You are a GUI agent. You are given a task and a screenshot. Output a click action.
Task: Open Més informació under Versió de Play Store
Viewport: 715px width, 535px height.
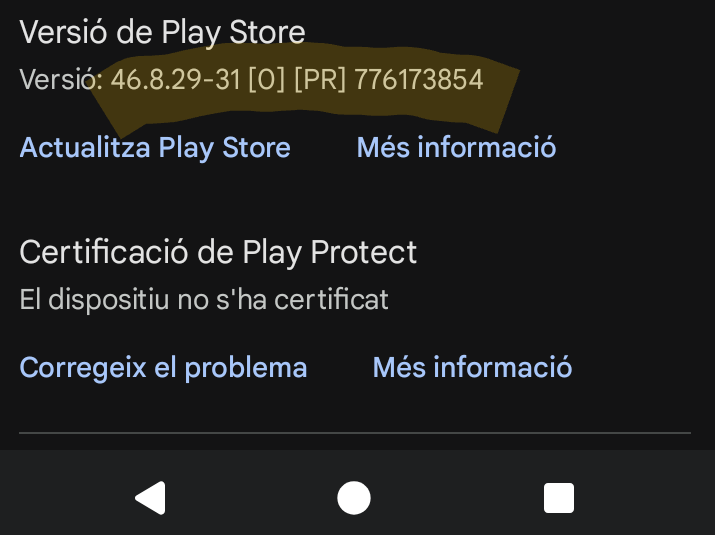point(456,148)
